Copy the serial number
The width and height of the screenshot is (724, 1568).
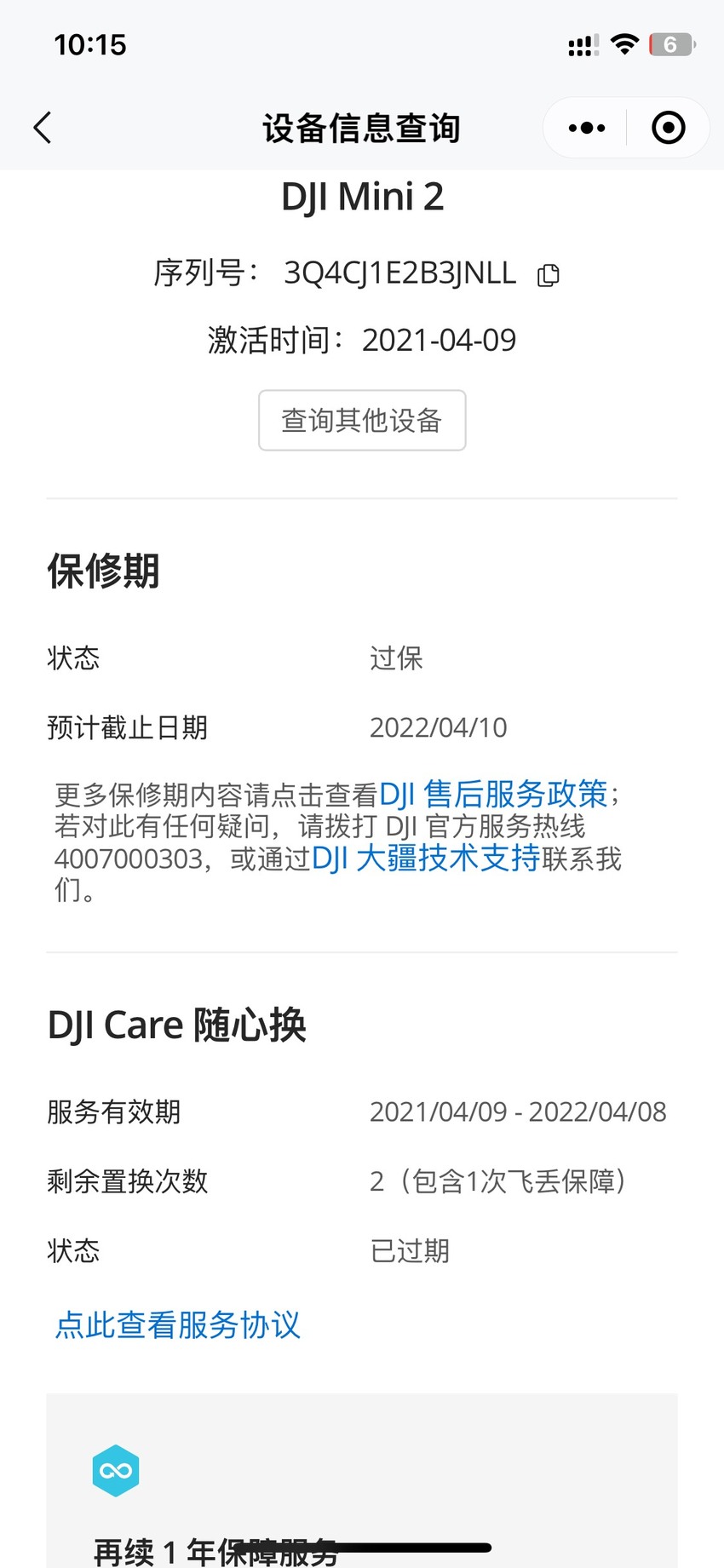[x=549, y=274]
